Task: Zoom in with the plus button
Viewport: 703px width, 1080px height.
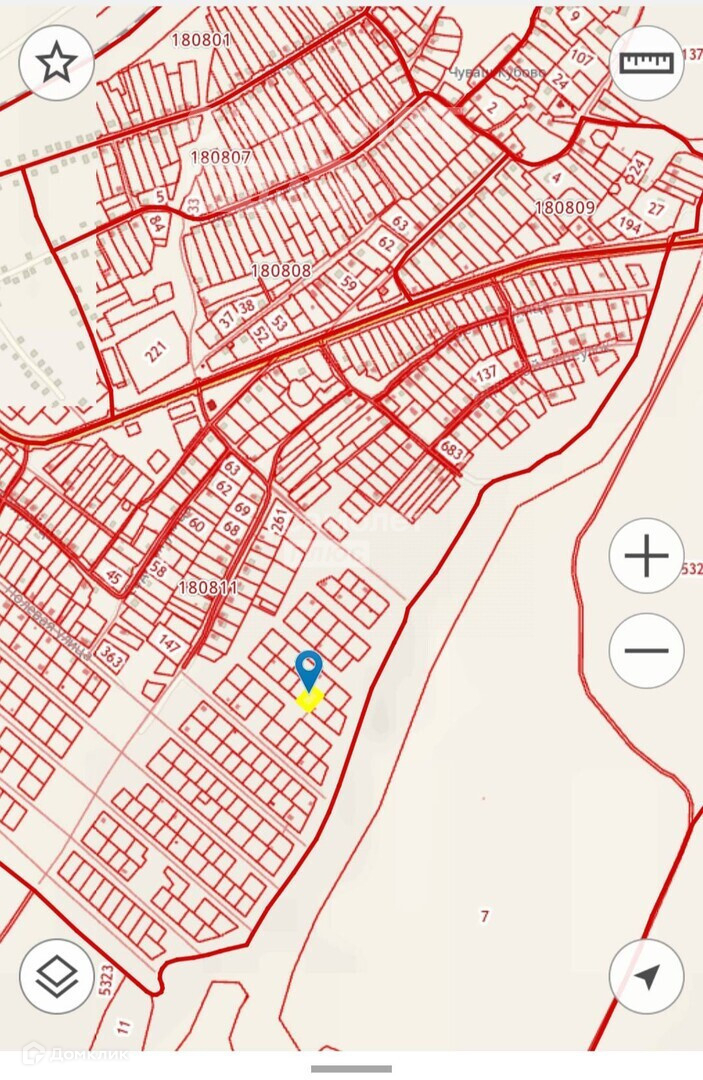Action: pos(647,555)
